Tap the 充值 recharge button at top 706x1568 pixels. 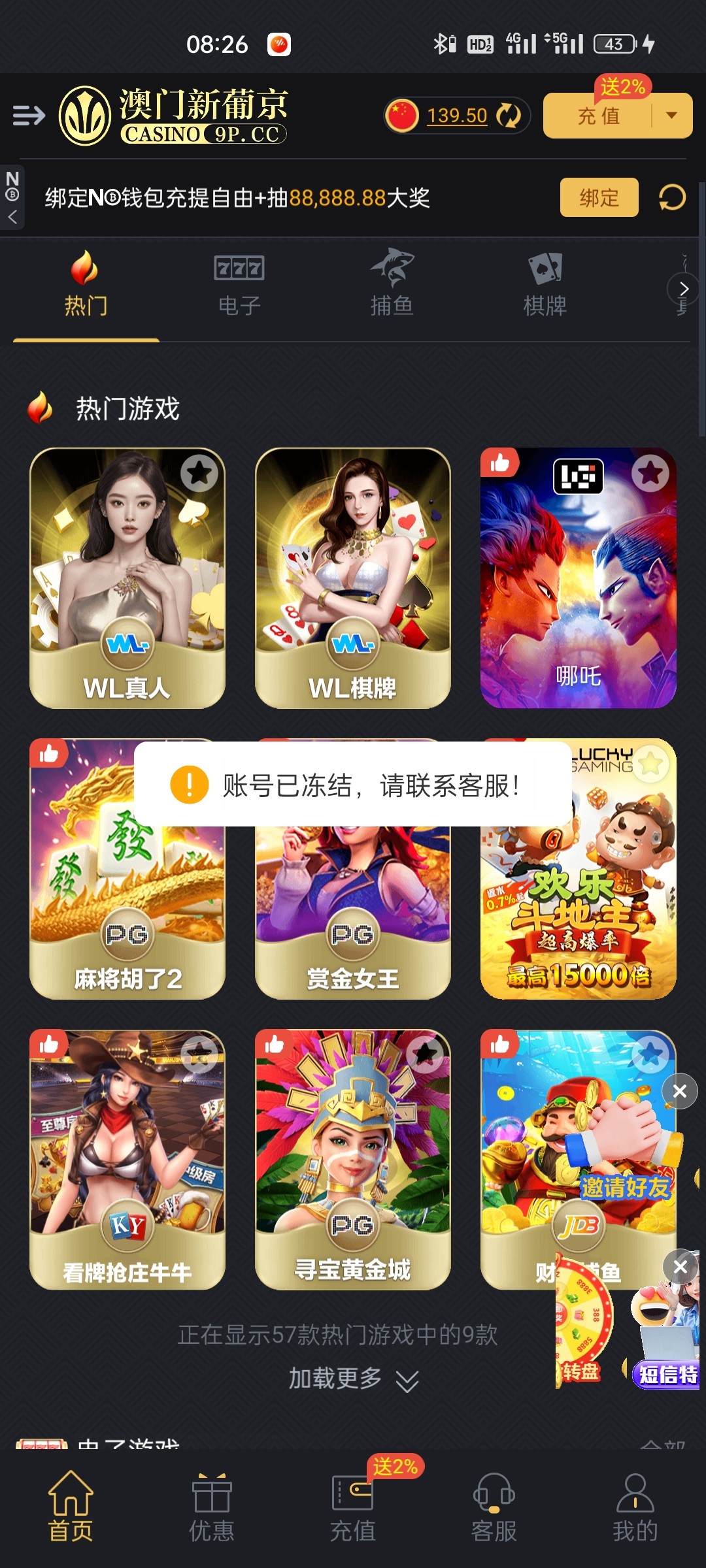point(598,116)
